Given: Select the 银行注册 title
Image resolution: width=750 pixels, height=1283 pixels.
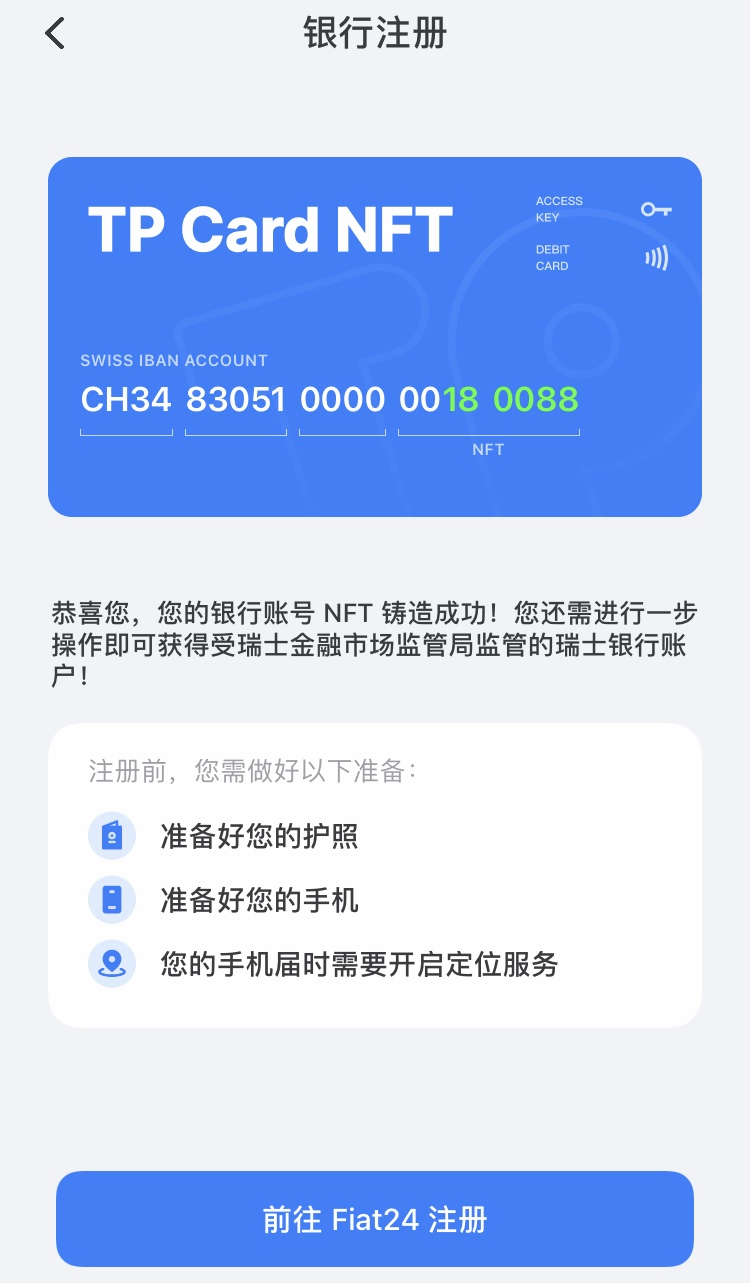Looking at the screenshot, I should (x=375, y=33).
